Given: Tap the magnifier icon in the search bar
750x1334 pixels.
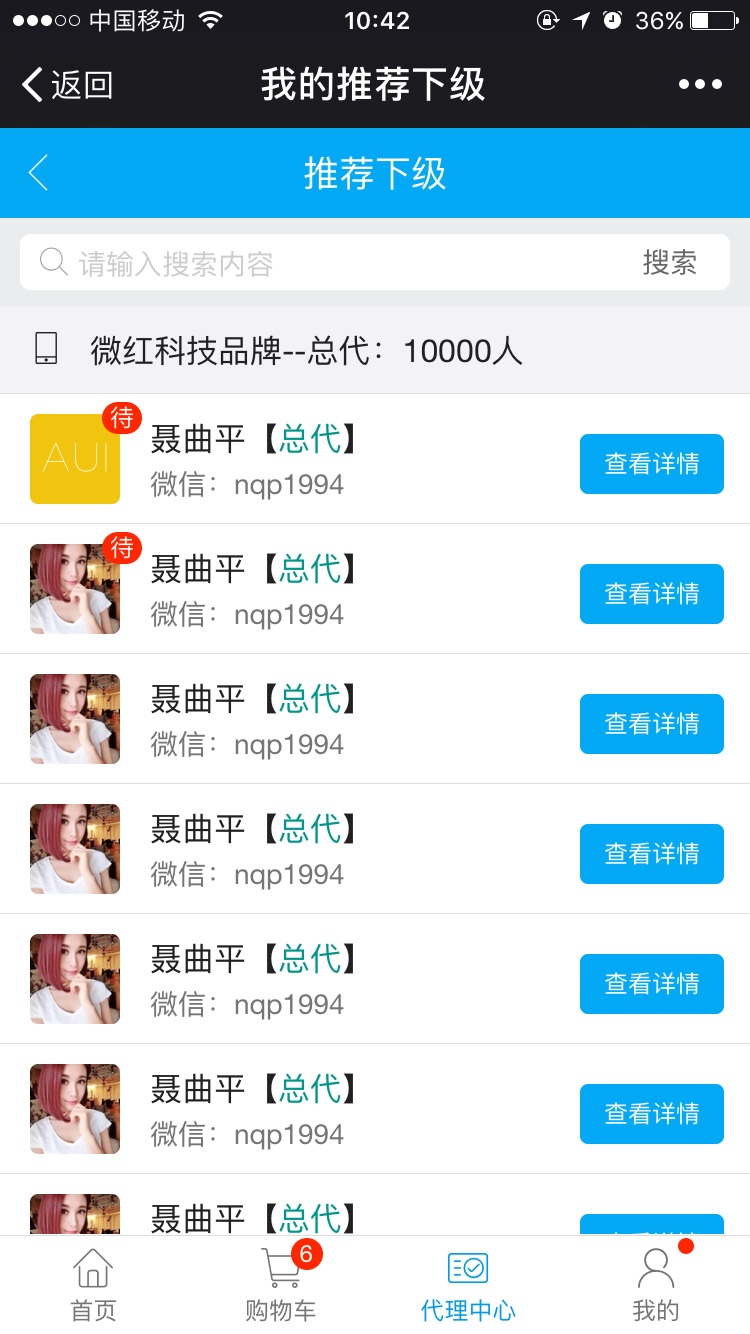Looking at the screenshot, I should [x=53, y=262].
